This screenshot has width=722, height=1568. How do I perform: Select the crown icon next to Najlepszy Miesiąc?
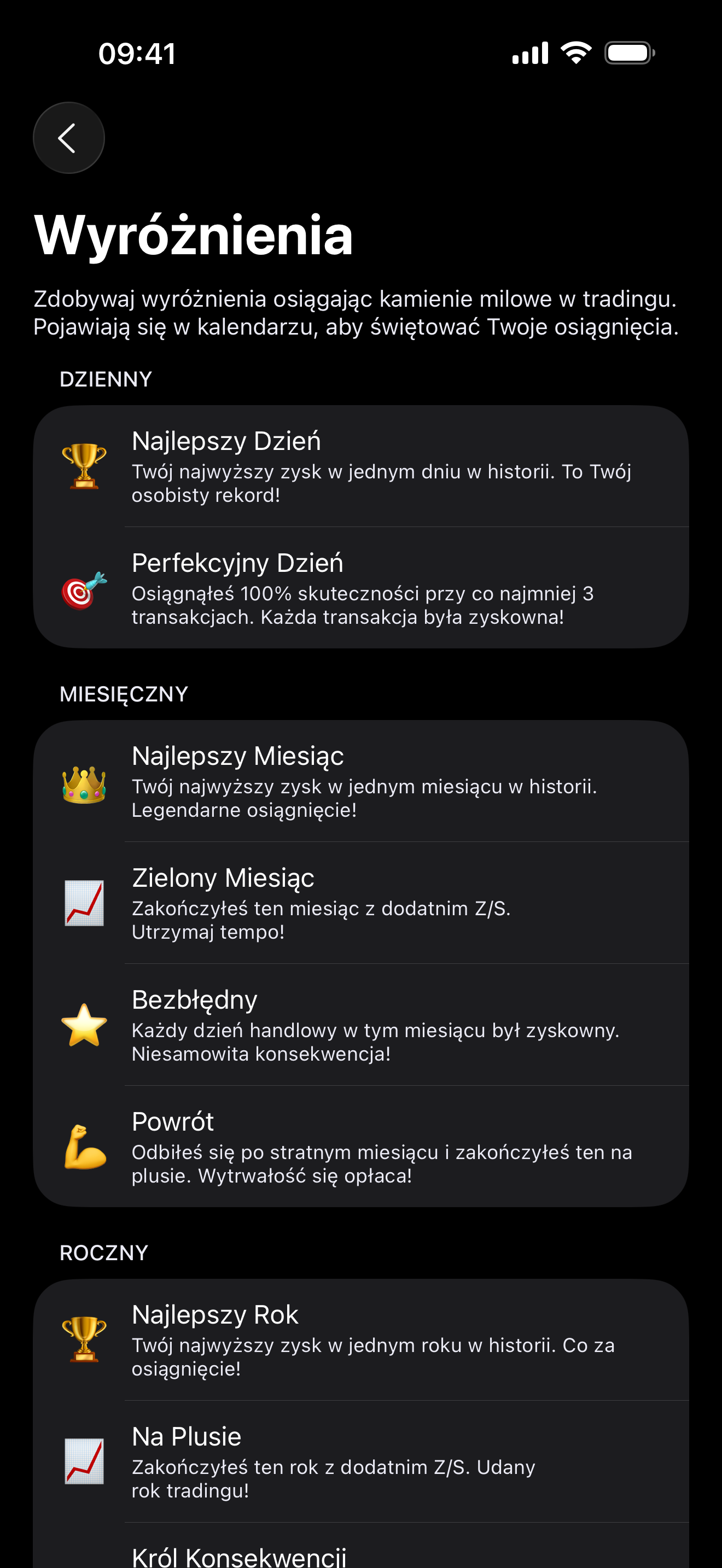(x=83, y=784)
